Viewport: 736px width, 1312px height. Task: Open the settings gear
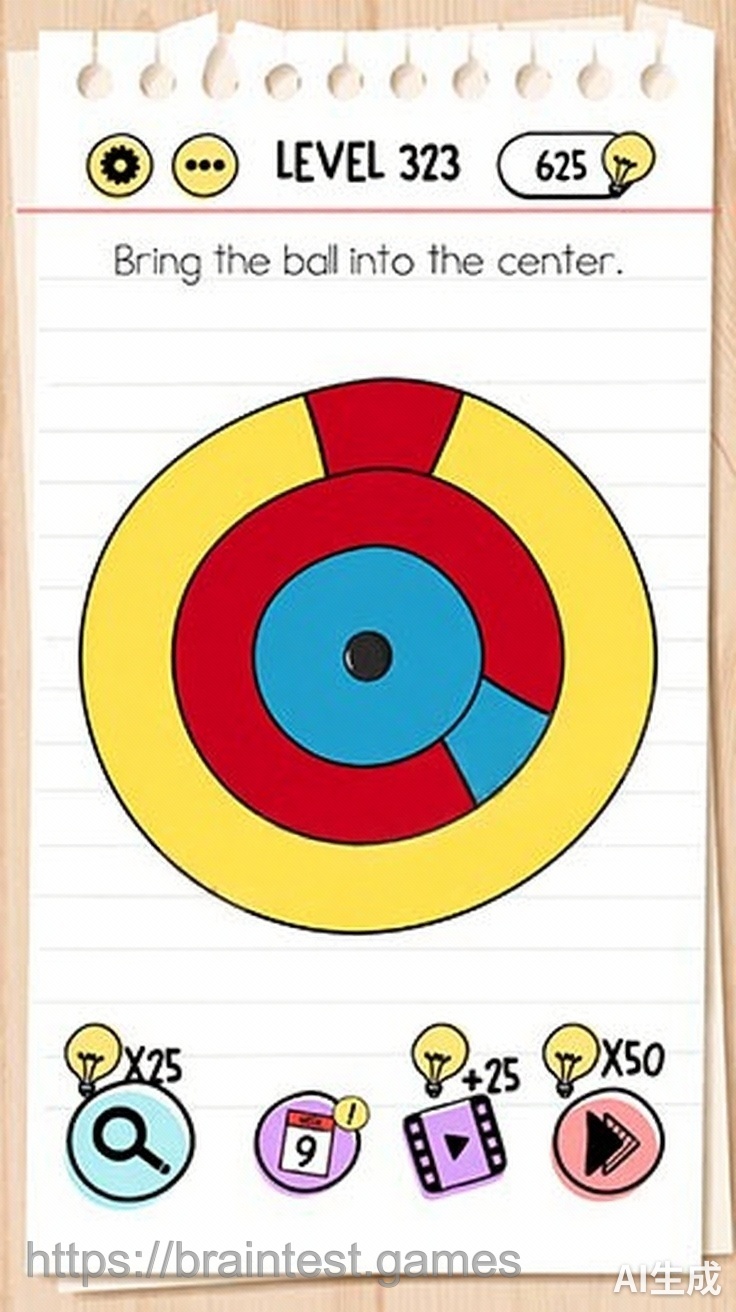point(120,165)
